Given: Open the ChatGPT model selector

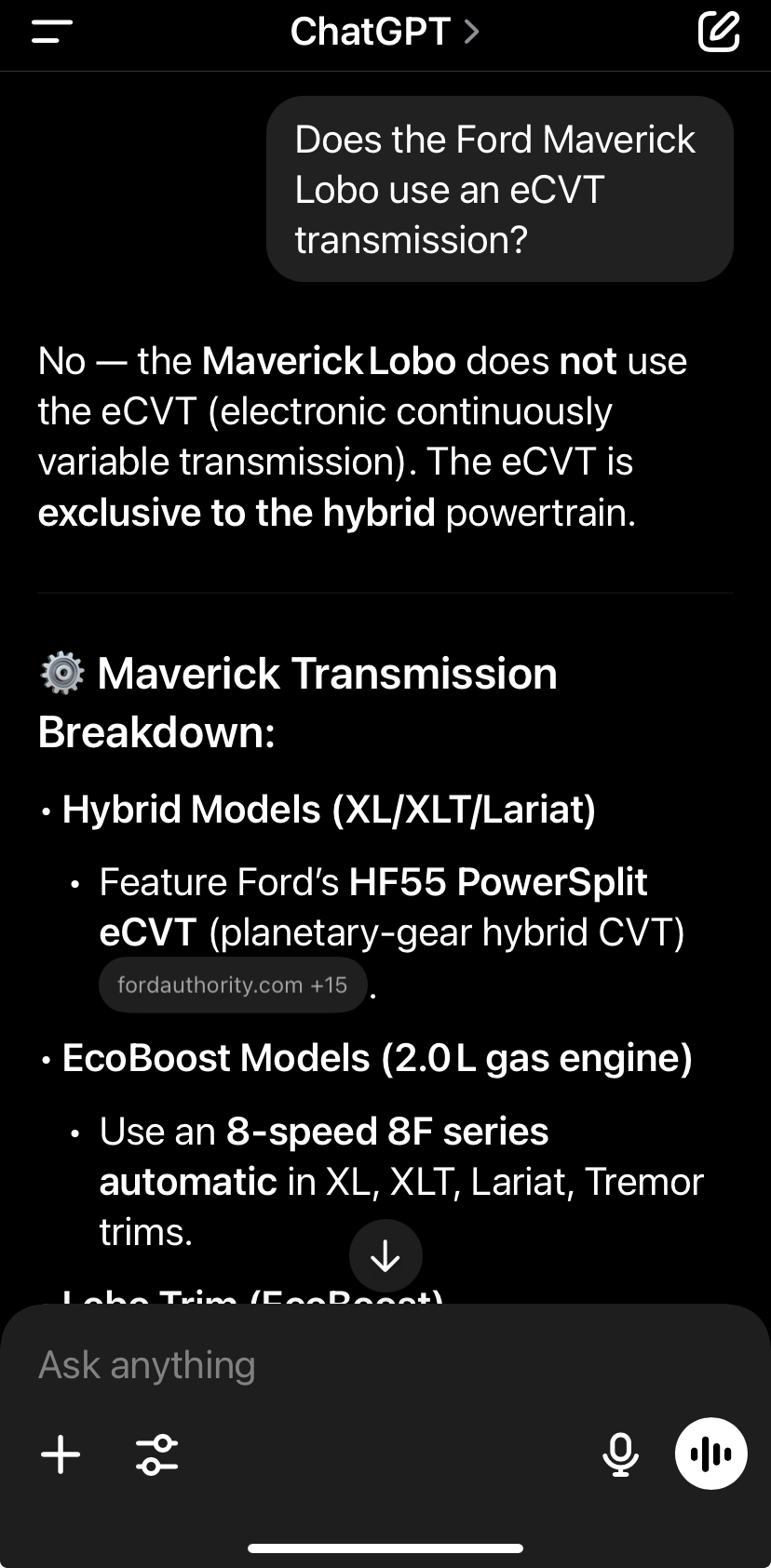Looking at the screenshot, I should tap(385, 32).
